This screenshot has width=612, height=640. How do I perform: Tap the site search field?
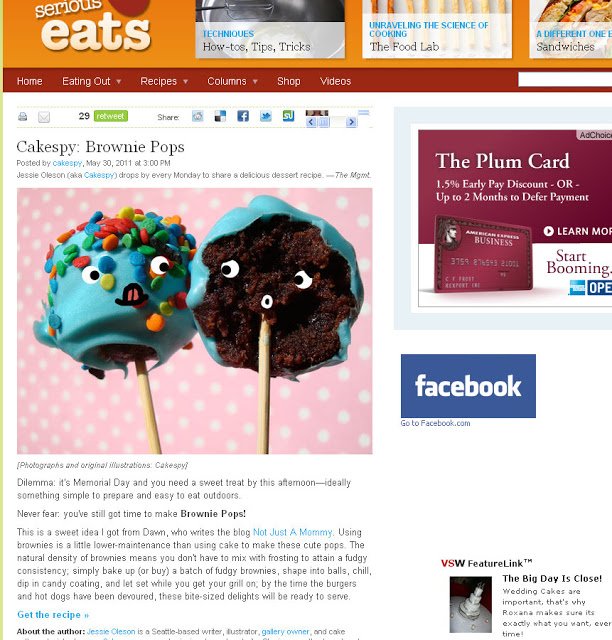(565, 80)
